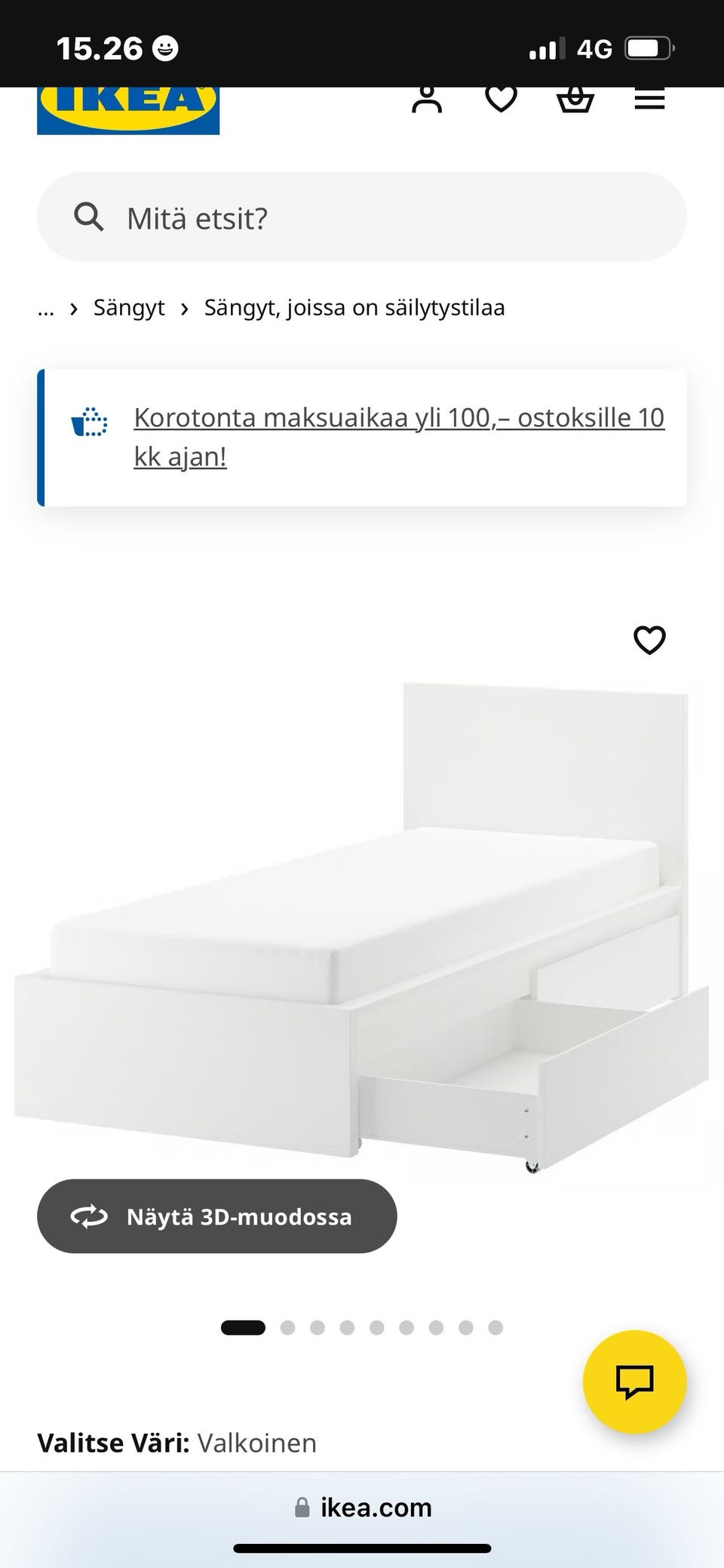
Task: Add this bed to favorites
Action: (649, 641)
